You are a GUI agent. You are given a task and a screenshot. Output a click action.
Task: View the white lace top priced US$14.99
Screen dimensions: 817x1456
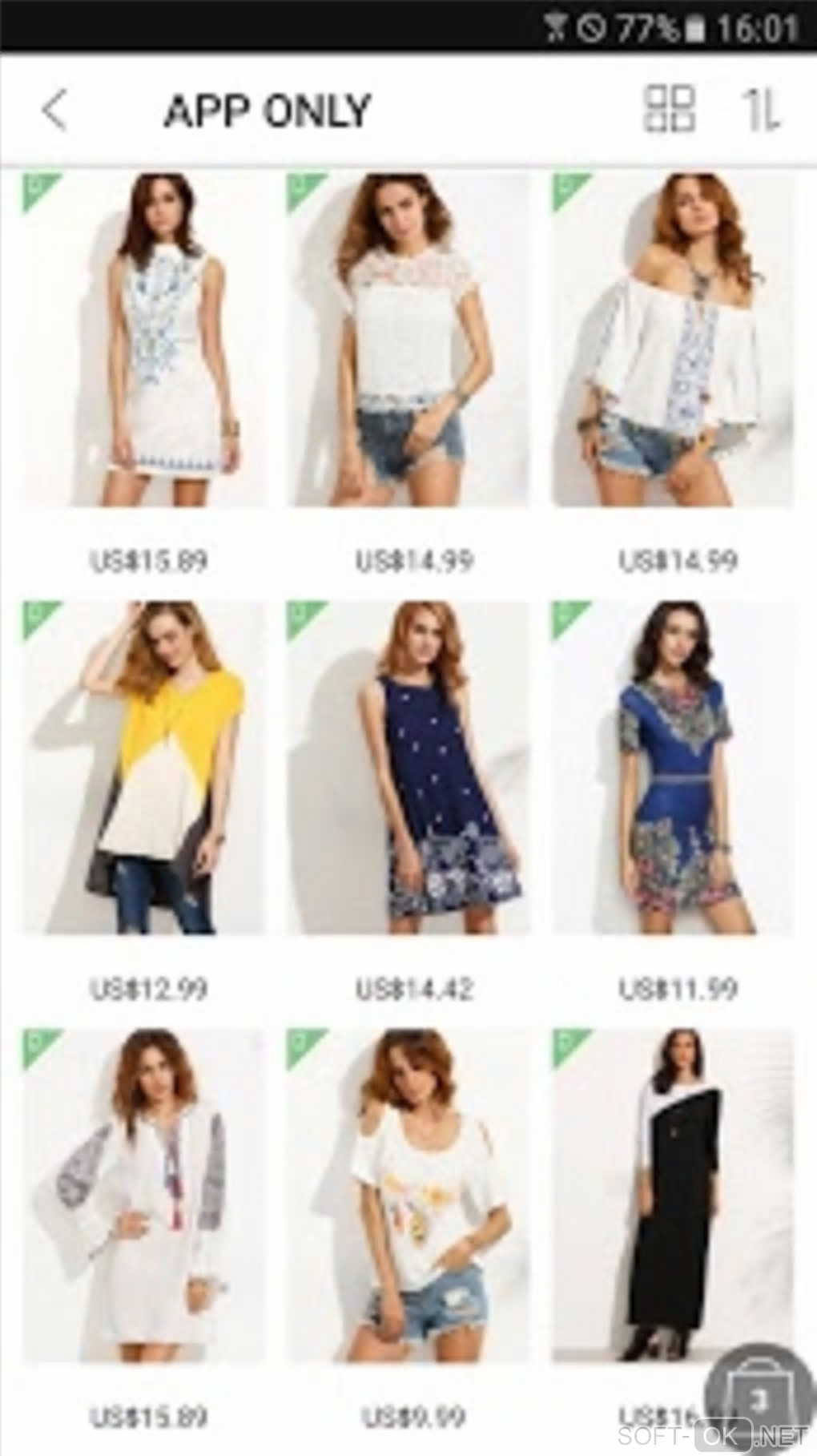coord(408,341)
